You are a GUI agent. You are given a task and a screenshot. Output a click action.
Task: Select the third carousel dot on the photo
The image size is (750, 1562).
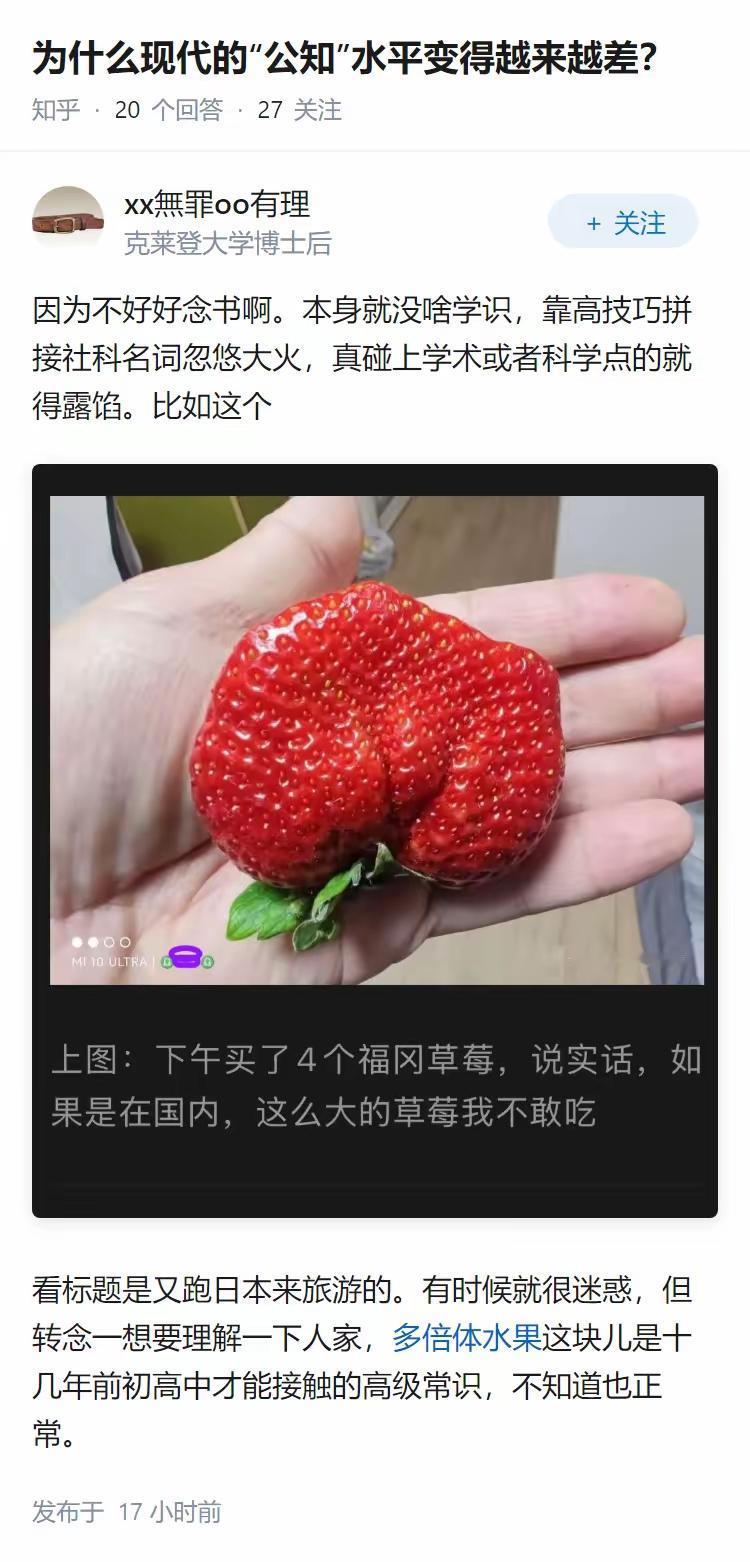click(x=108, y=941)
